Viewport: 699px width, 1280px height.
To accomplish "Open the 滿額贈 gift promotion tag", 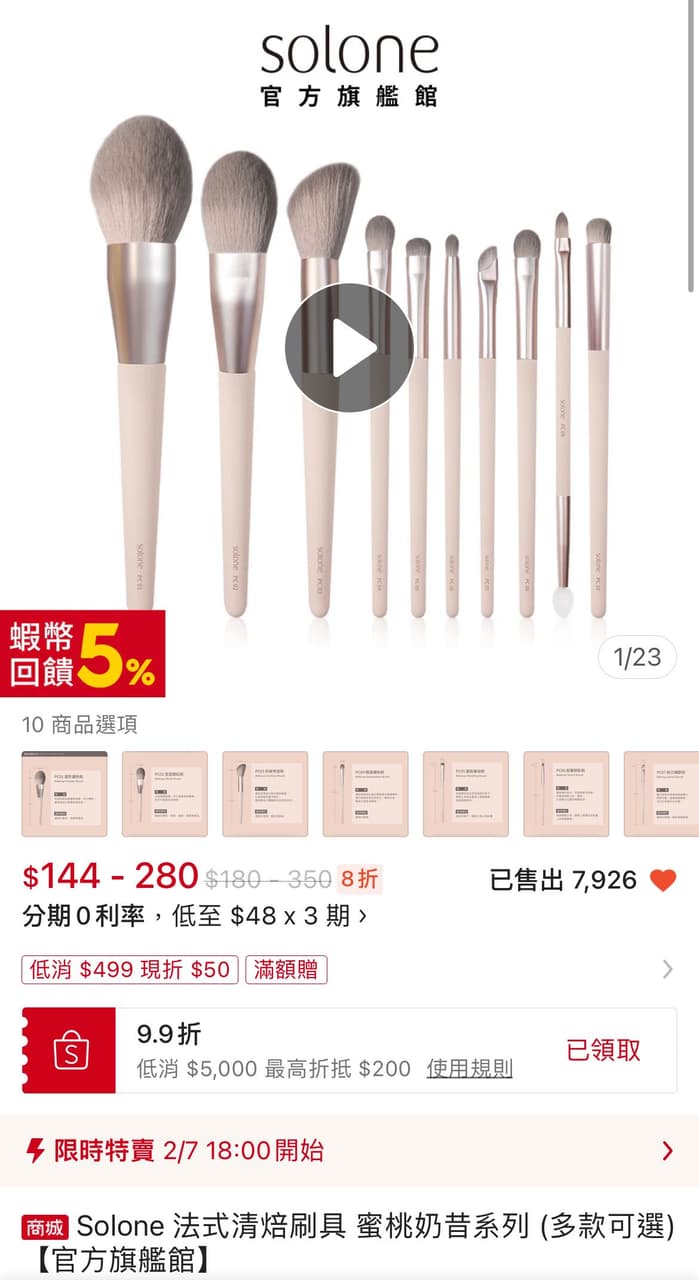I will tap(286, 969).
